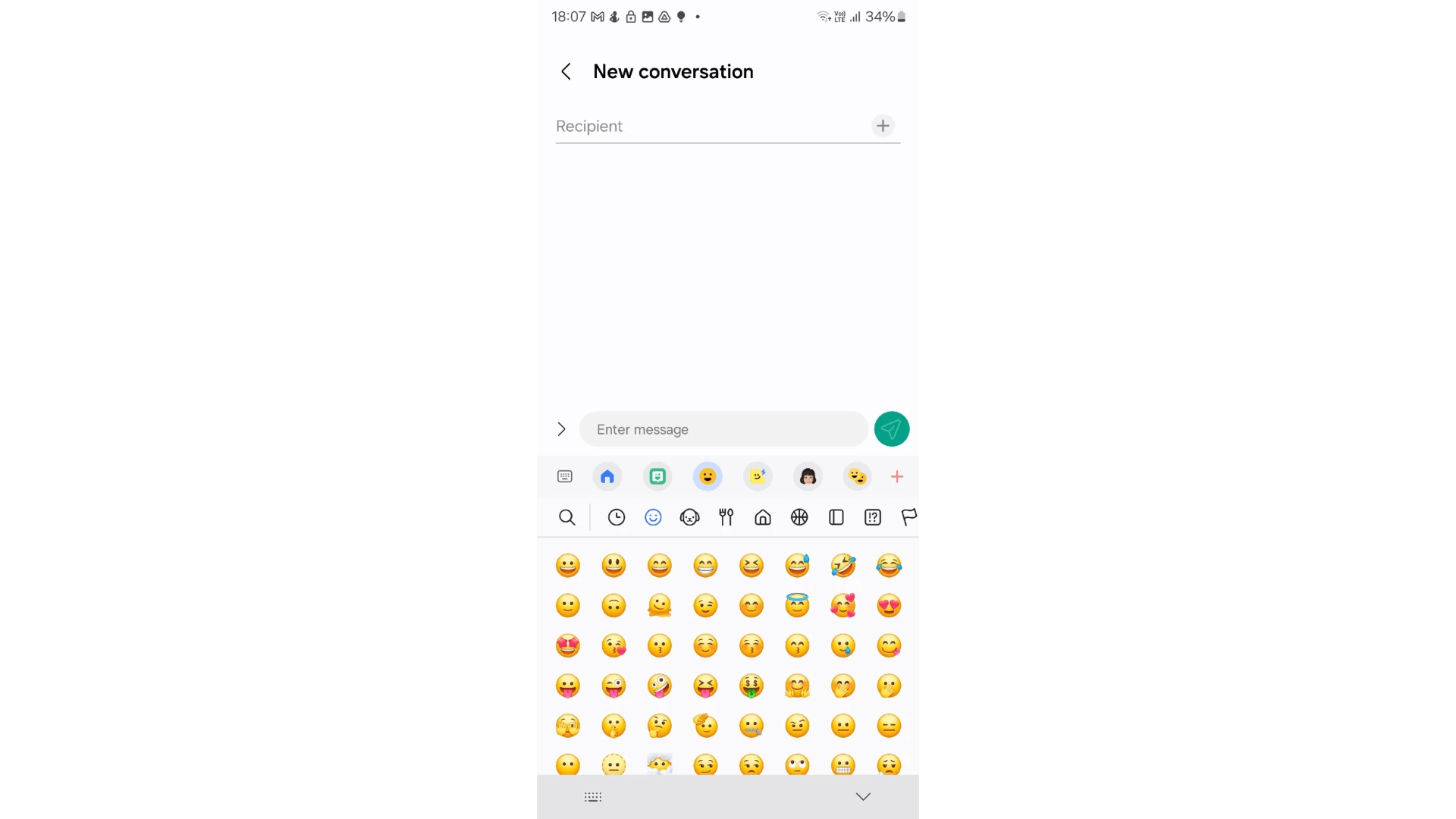Insert the thinking face emoji
The width and height of the screenshot is (1456, 819).
click(660, 726)
